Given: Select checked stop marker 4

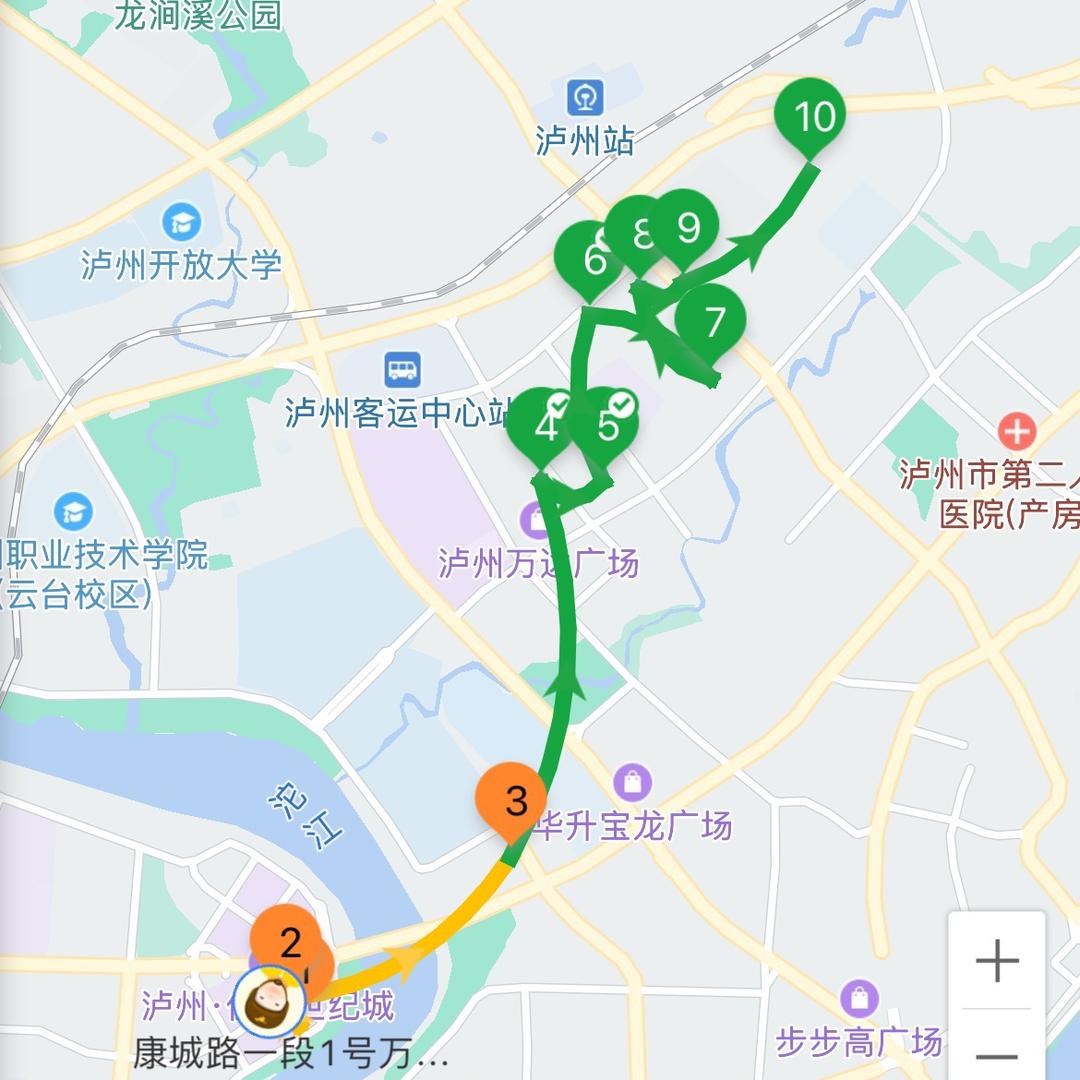Looking at the screenshot, I should [x=543, y=427].
